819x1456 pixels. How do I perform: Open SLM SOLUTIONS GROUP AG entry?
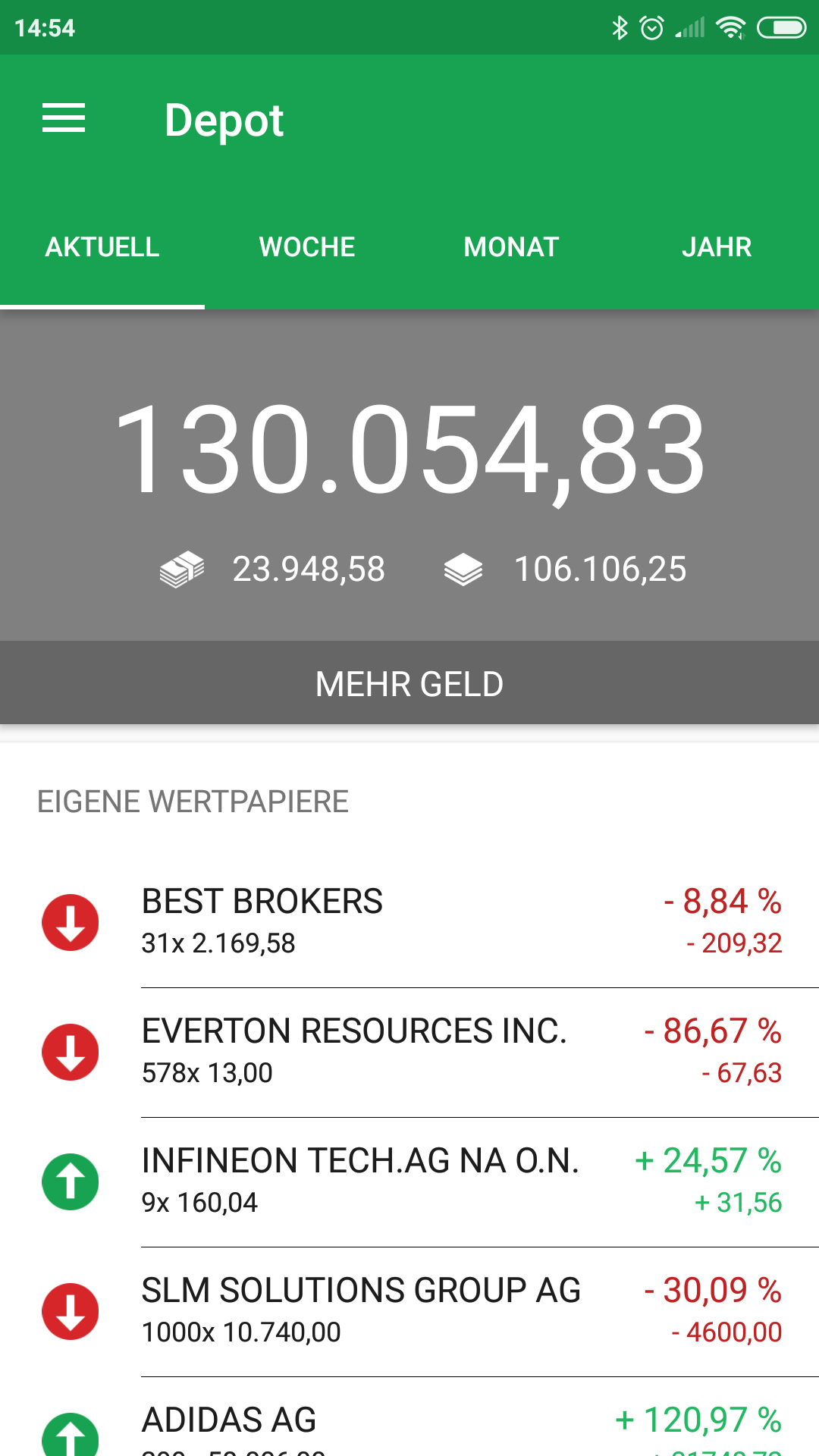(x=409, y=1312)
